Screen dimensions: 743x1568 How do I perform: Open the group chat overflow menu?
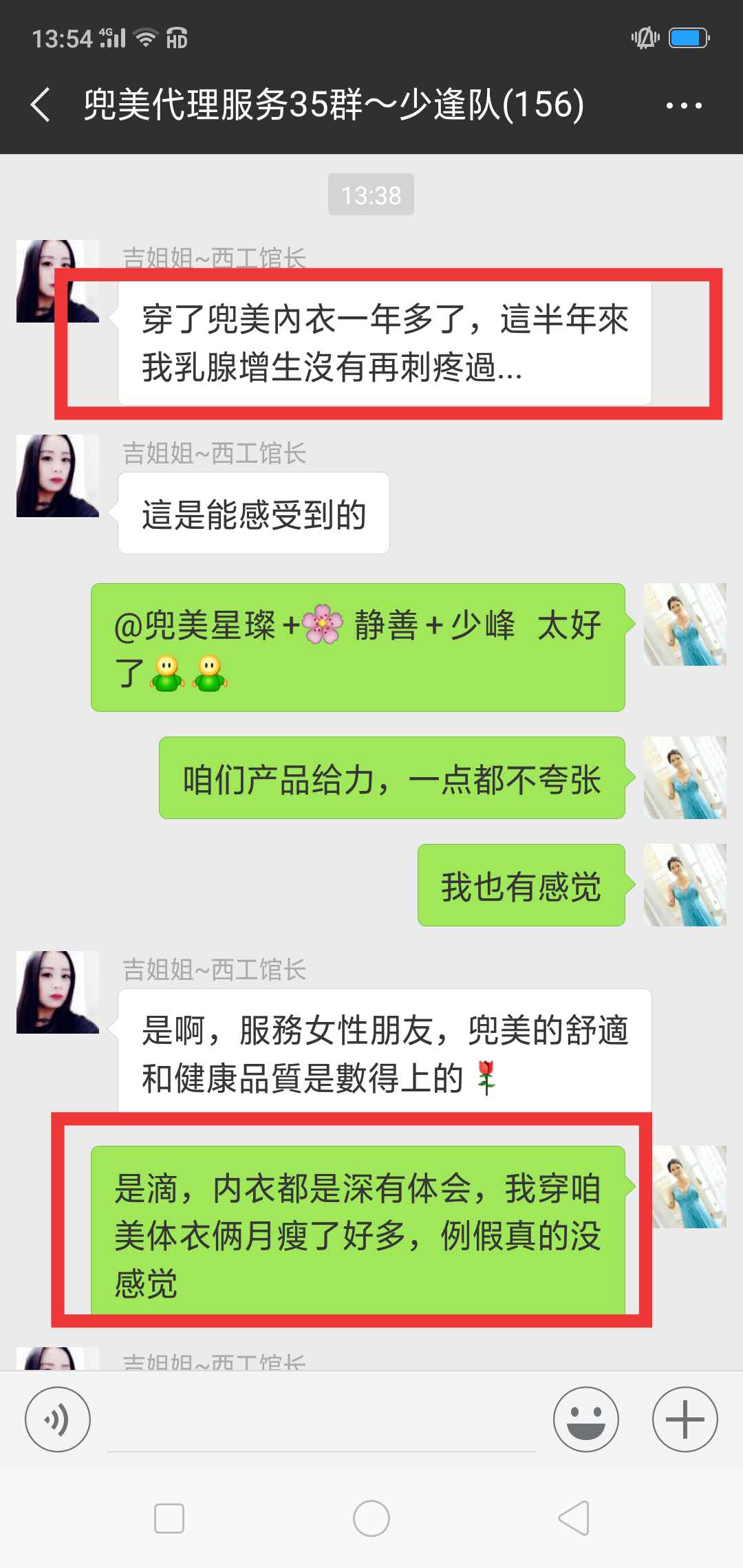[683, 105]
